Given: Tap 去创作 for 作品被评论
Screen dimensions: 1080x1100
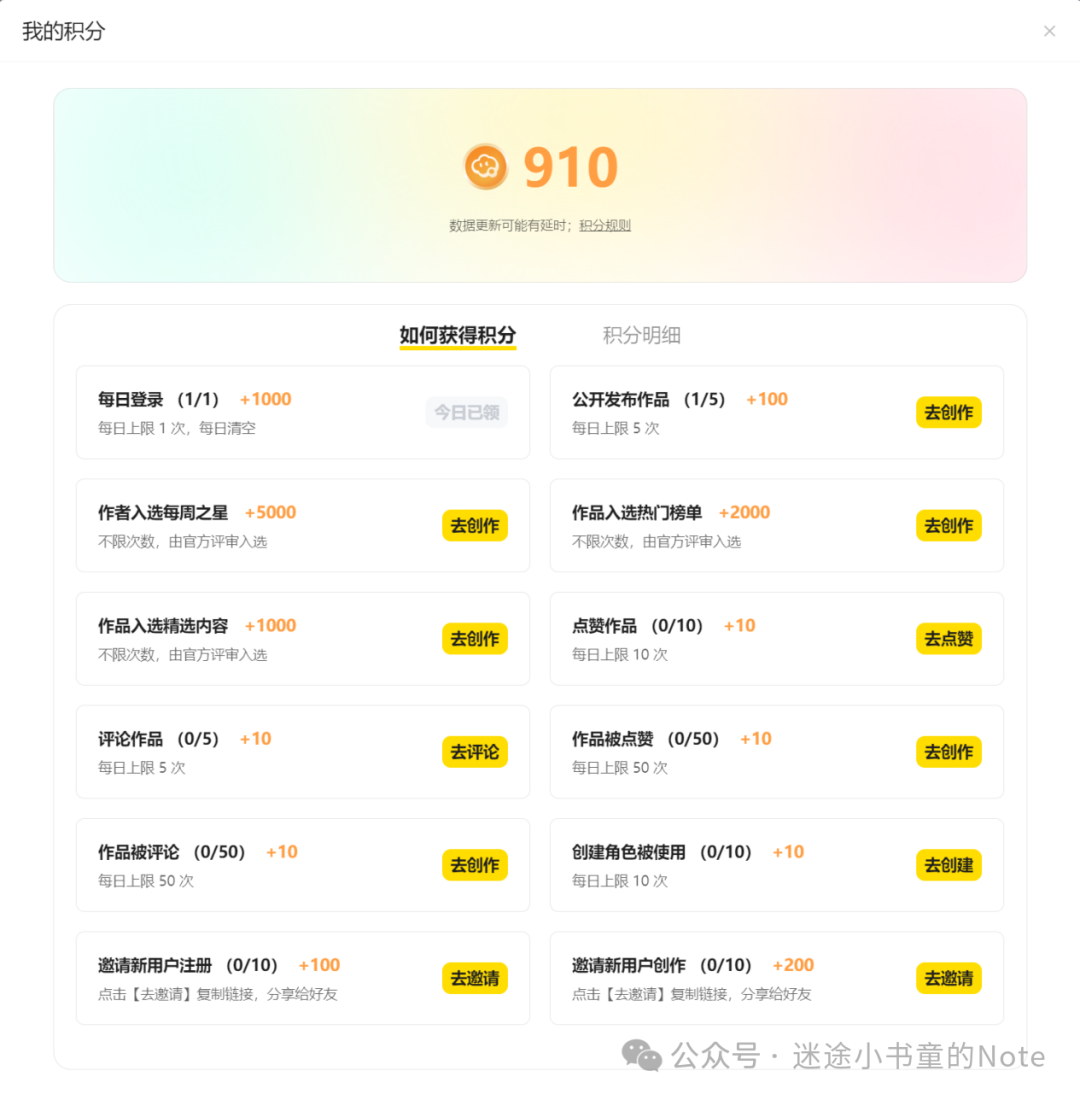Looking at the screenshot, I should [474, 865].
